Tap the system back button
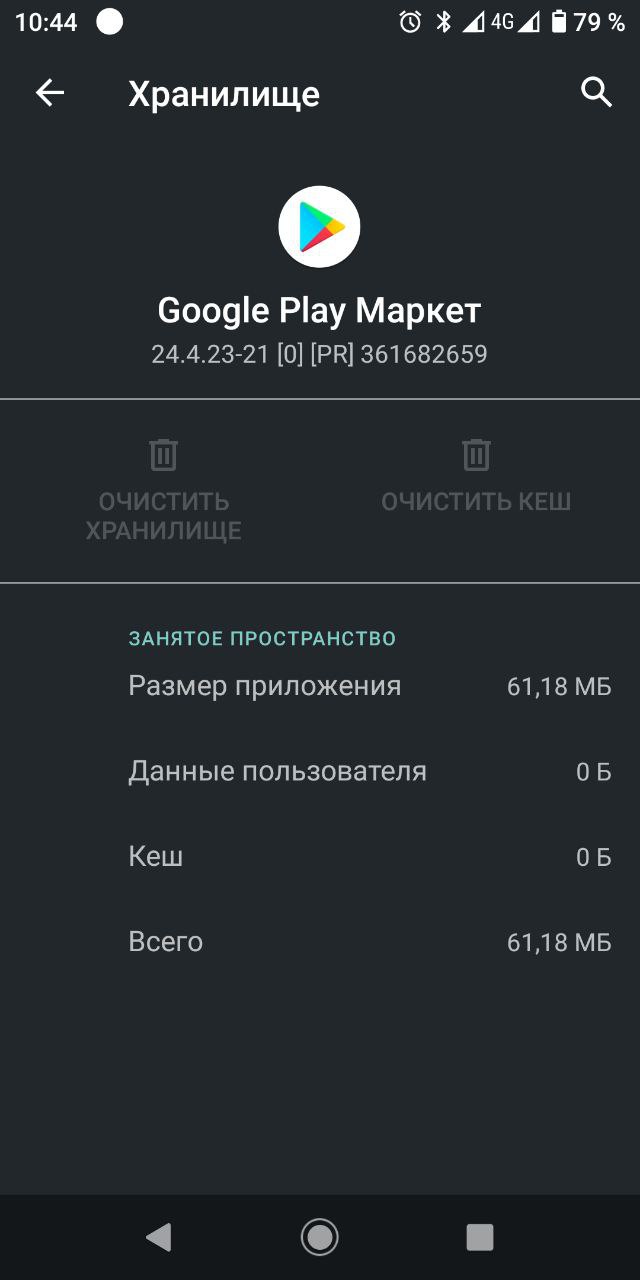This screenshot has height=1280, width=640. click(x=159, y=1237)
